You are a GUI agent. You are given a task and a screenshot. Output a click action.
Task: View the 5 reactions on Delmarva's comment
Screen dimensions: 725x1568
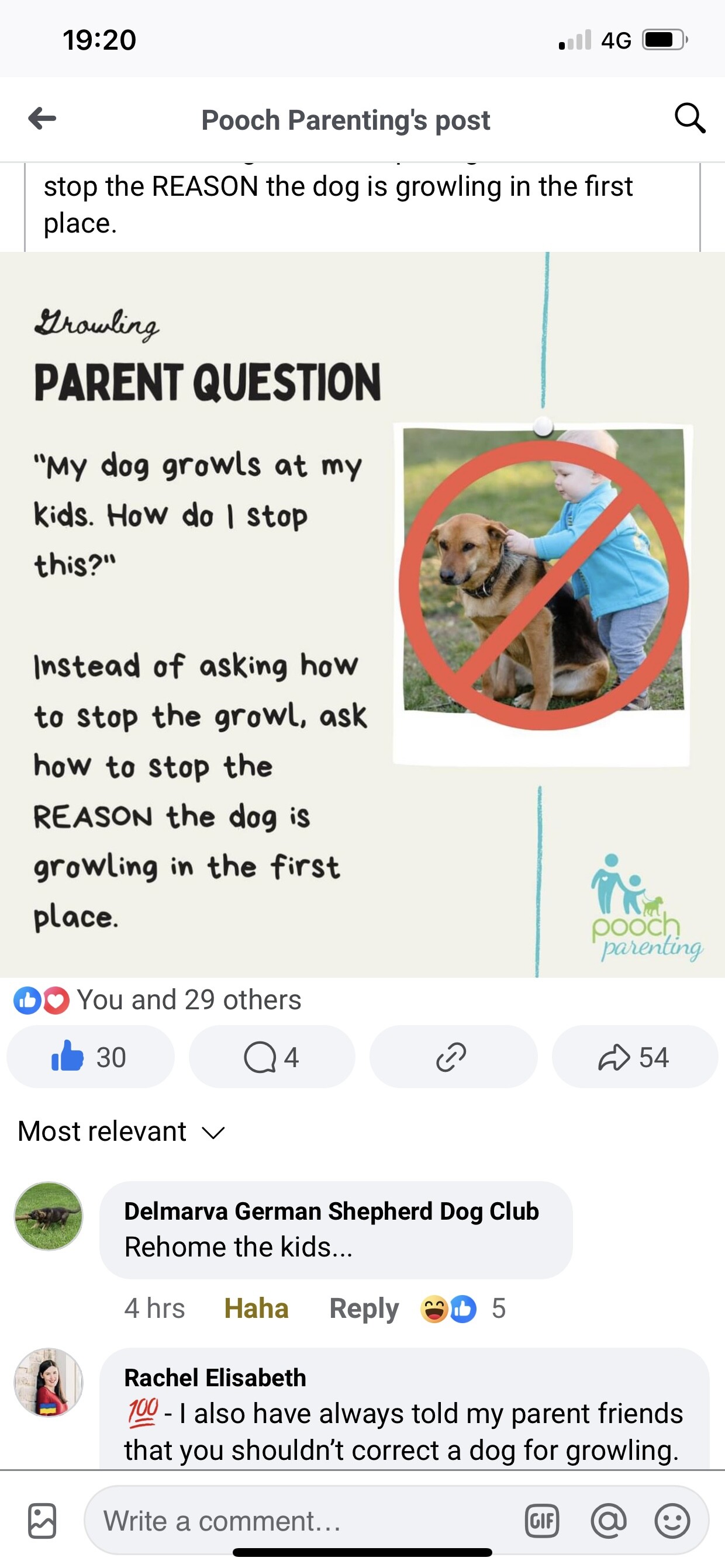click(x=464, y=1309)
